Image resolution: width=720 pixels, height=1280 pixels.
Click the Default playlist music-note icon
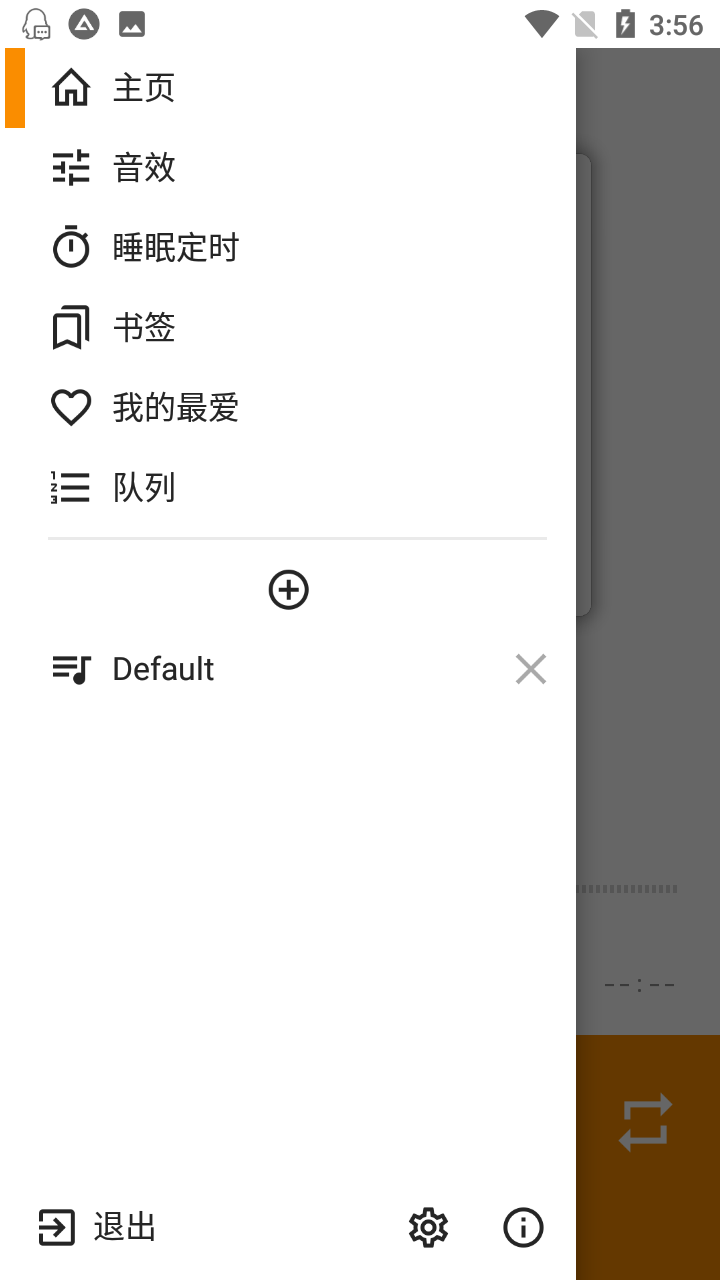coord(70,668)
